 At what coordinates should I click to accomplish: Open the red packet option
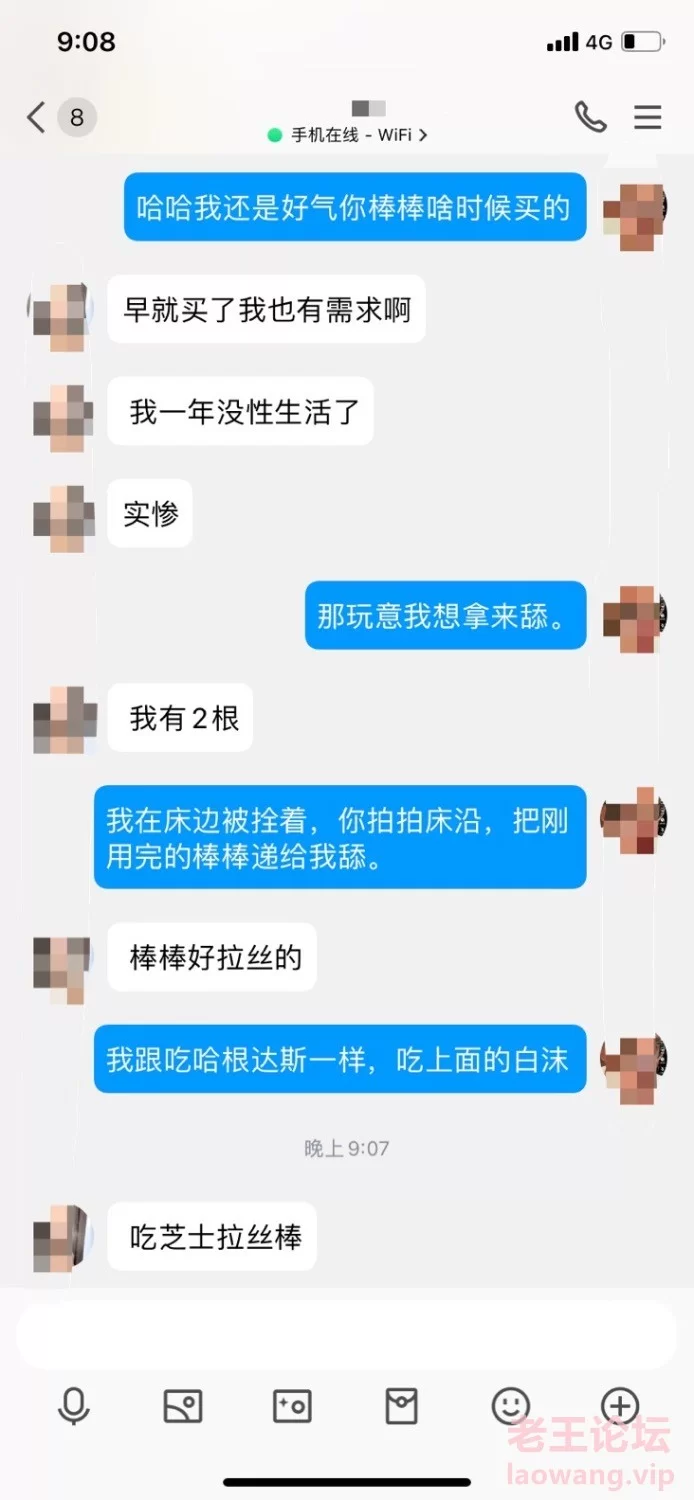(401, 1406)
